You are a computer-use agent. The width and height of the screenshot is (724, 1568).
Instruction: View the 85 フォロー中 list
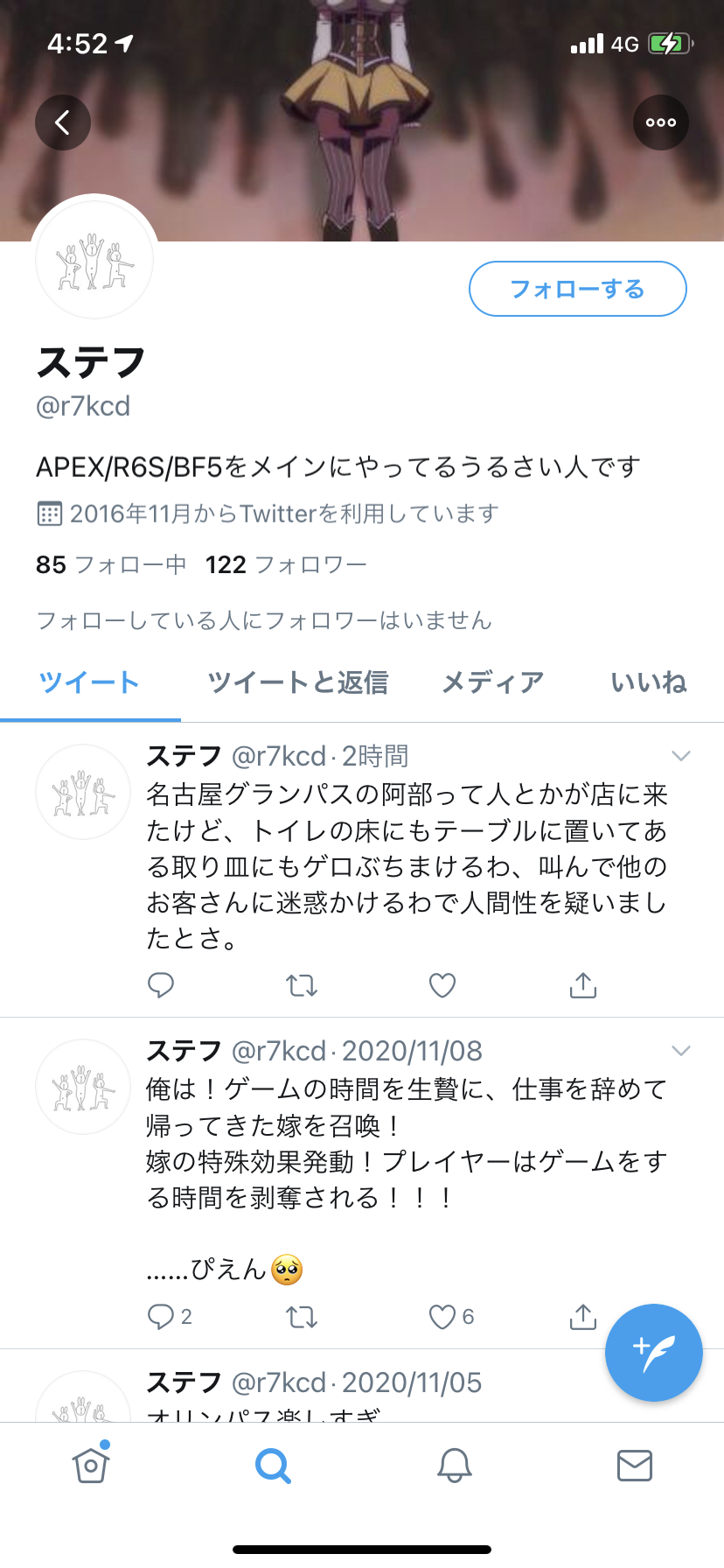111,565
